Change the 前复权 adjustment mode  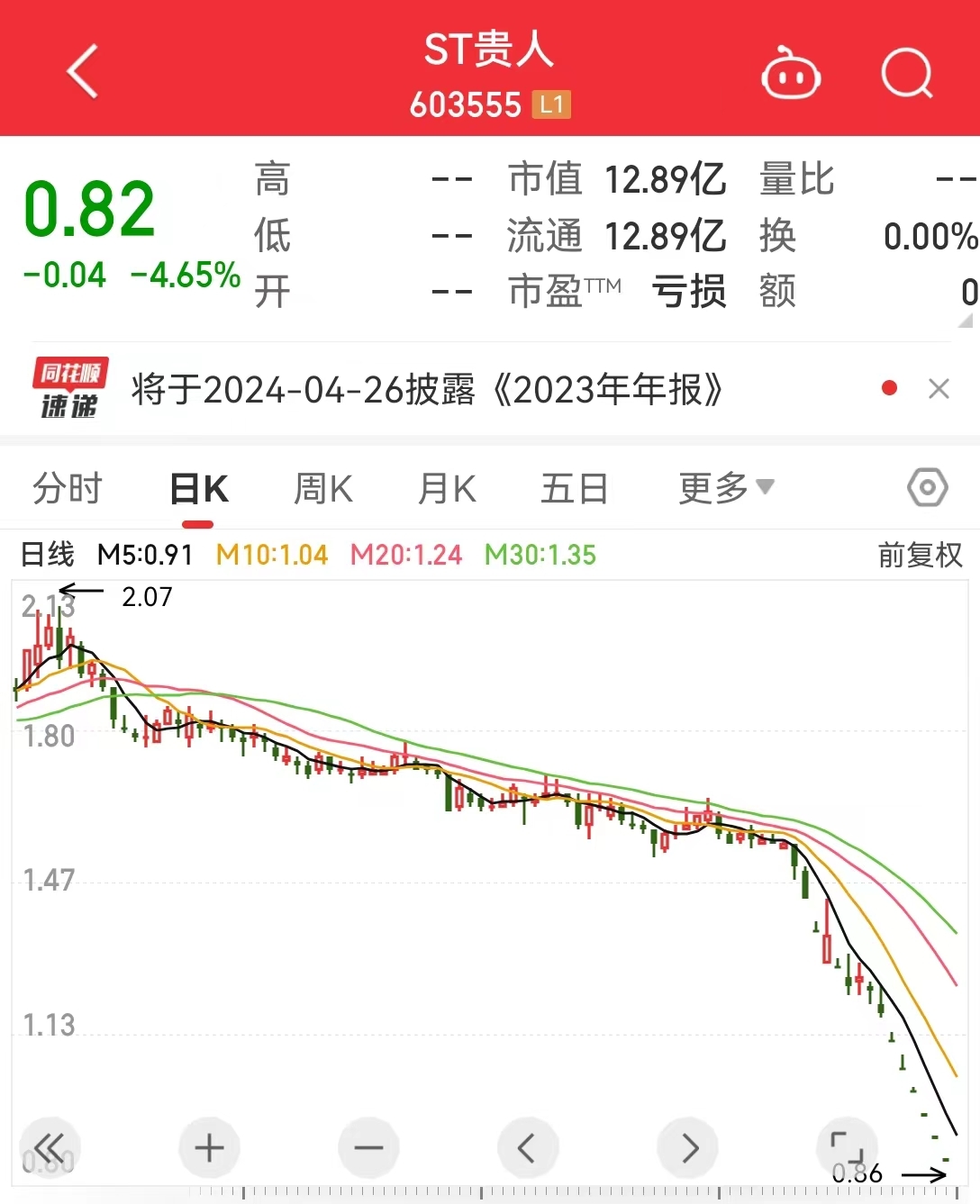click(x=920, y=555)
